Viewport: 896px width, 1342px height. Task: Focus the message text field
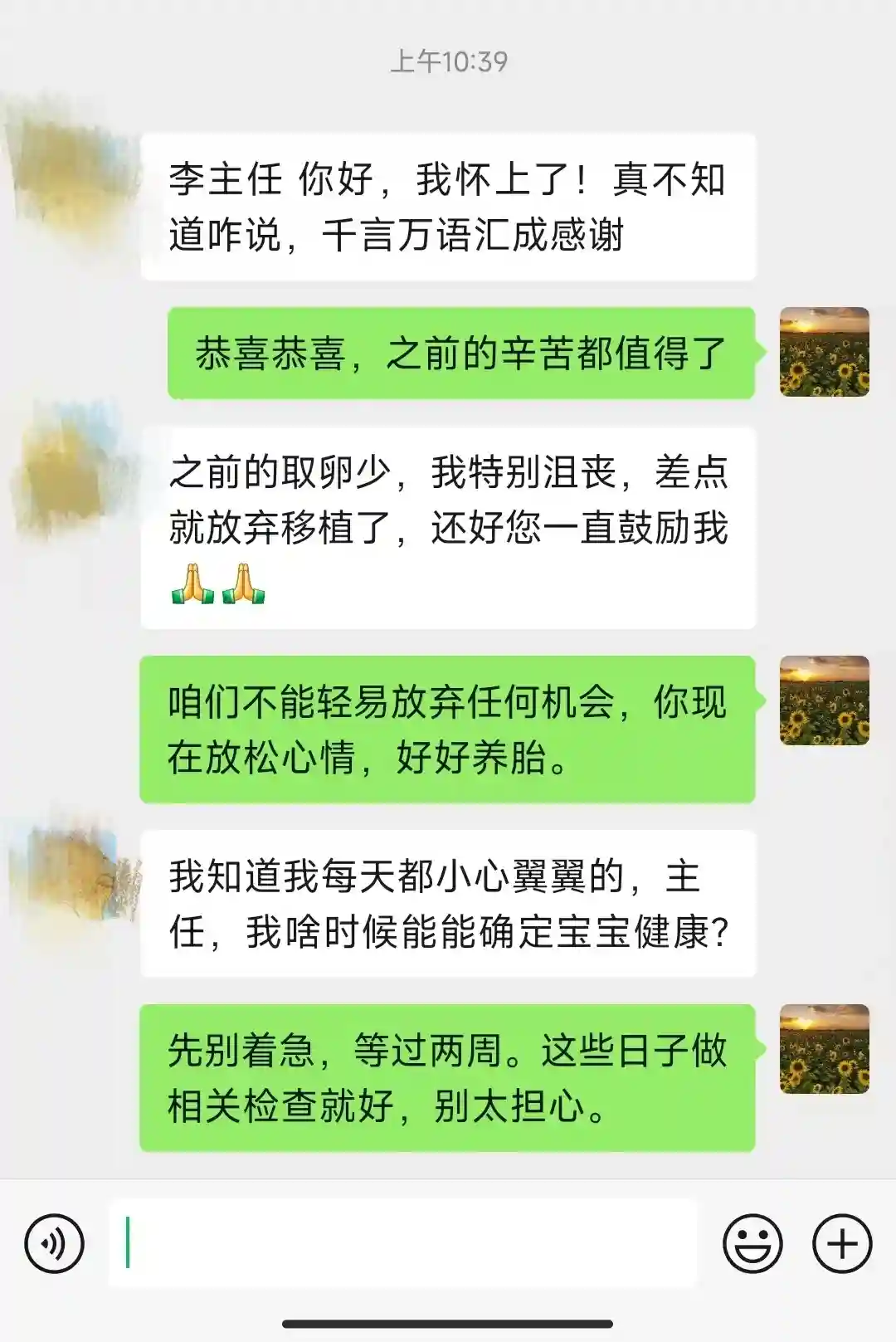pos(403,1243)
